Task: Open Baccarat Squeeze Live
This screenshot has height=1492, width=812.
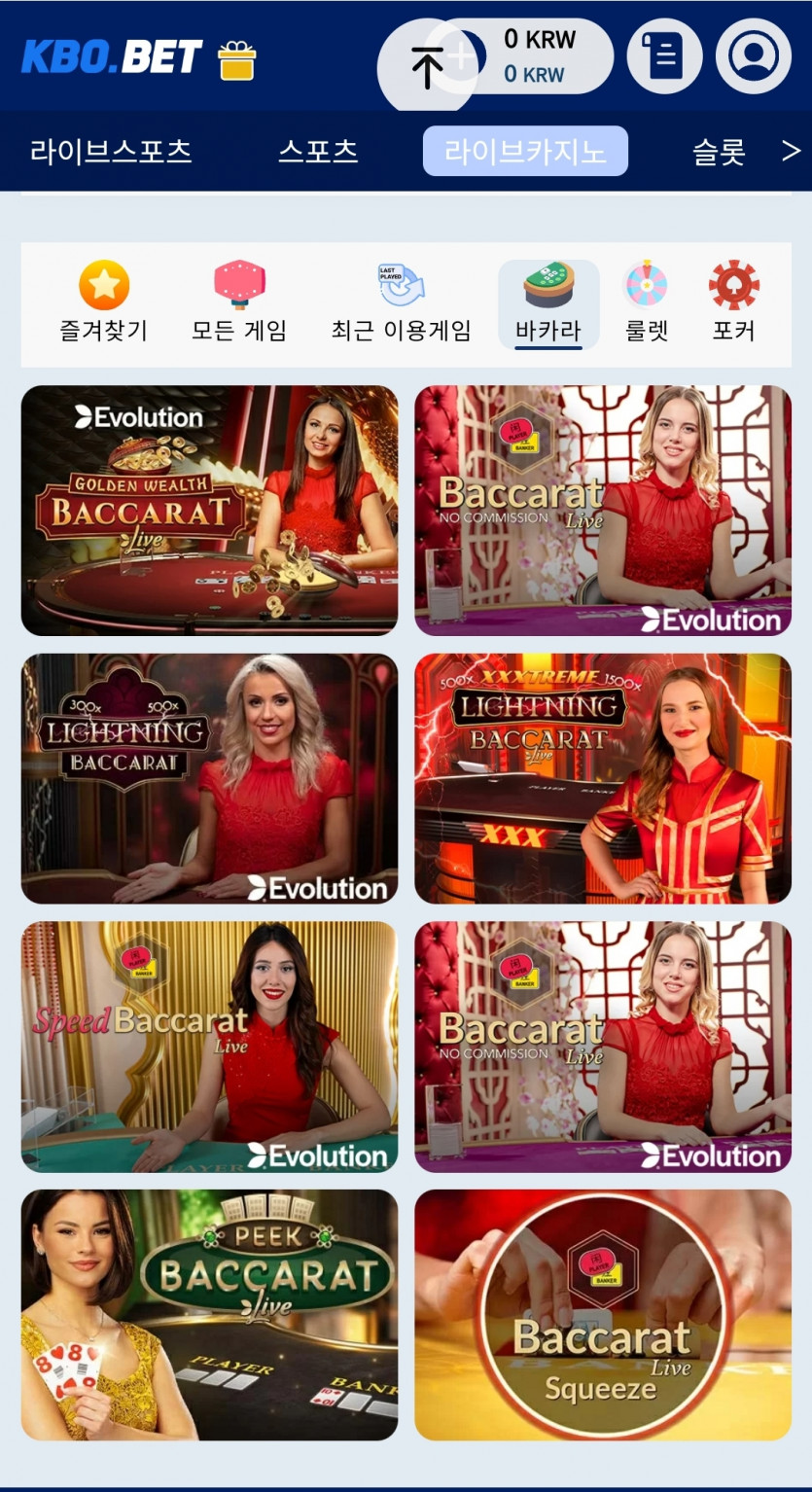Action: (603, 1314)
